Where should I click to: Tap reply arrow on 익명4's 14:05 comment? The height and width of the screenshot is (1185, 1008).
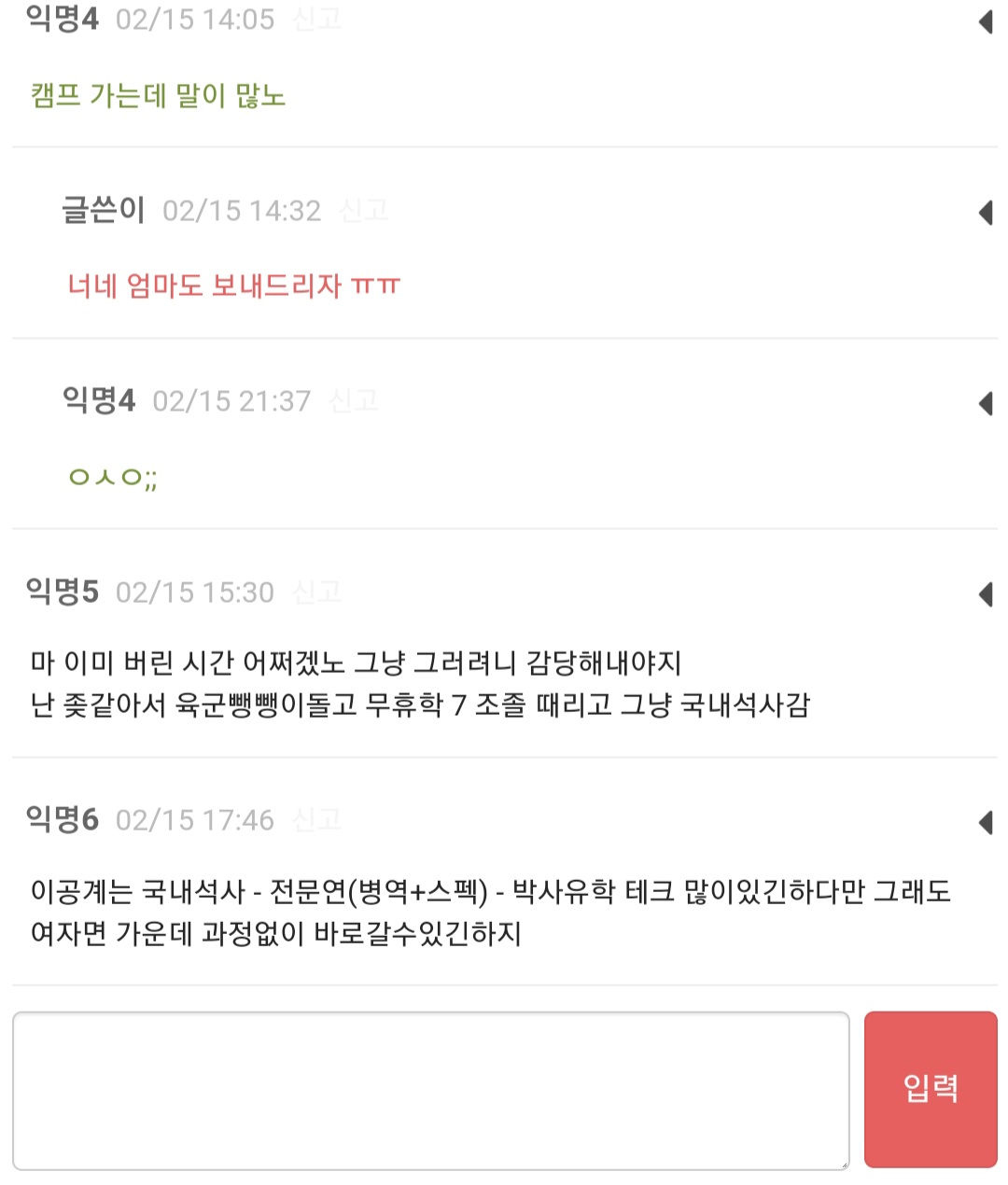tap(985, 21)
